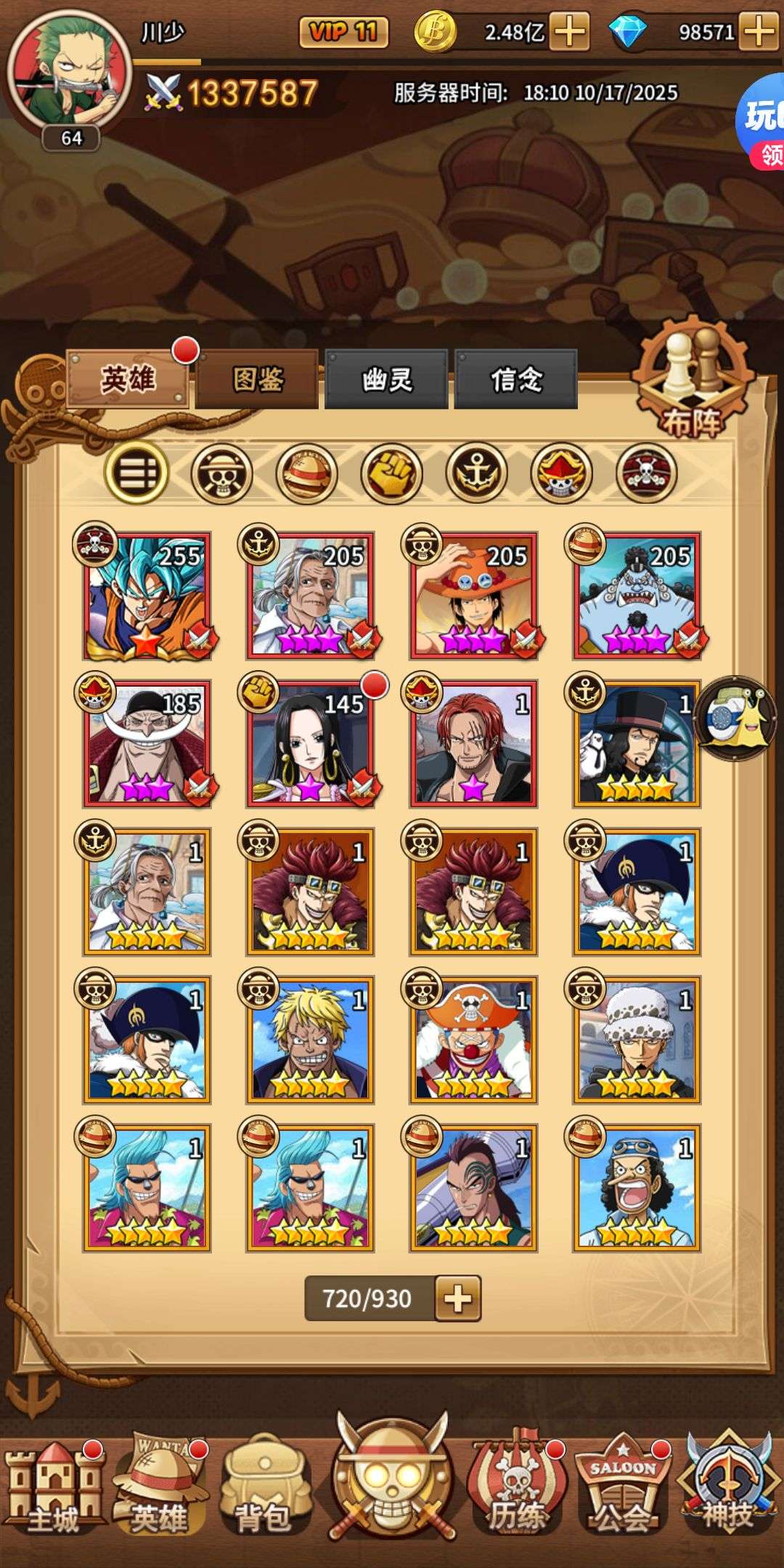Open the level 255 blue-haired hero
The image size is (784, 1568).
[147, 597]
